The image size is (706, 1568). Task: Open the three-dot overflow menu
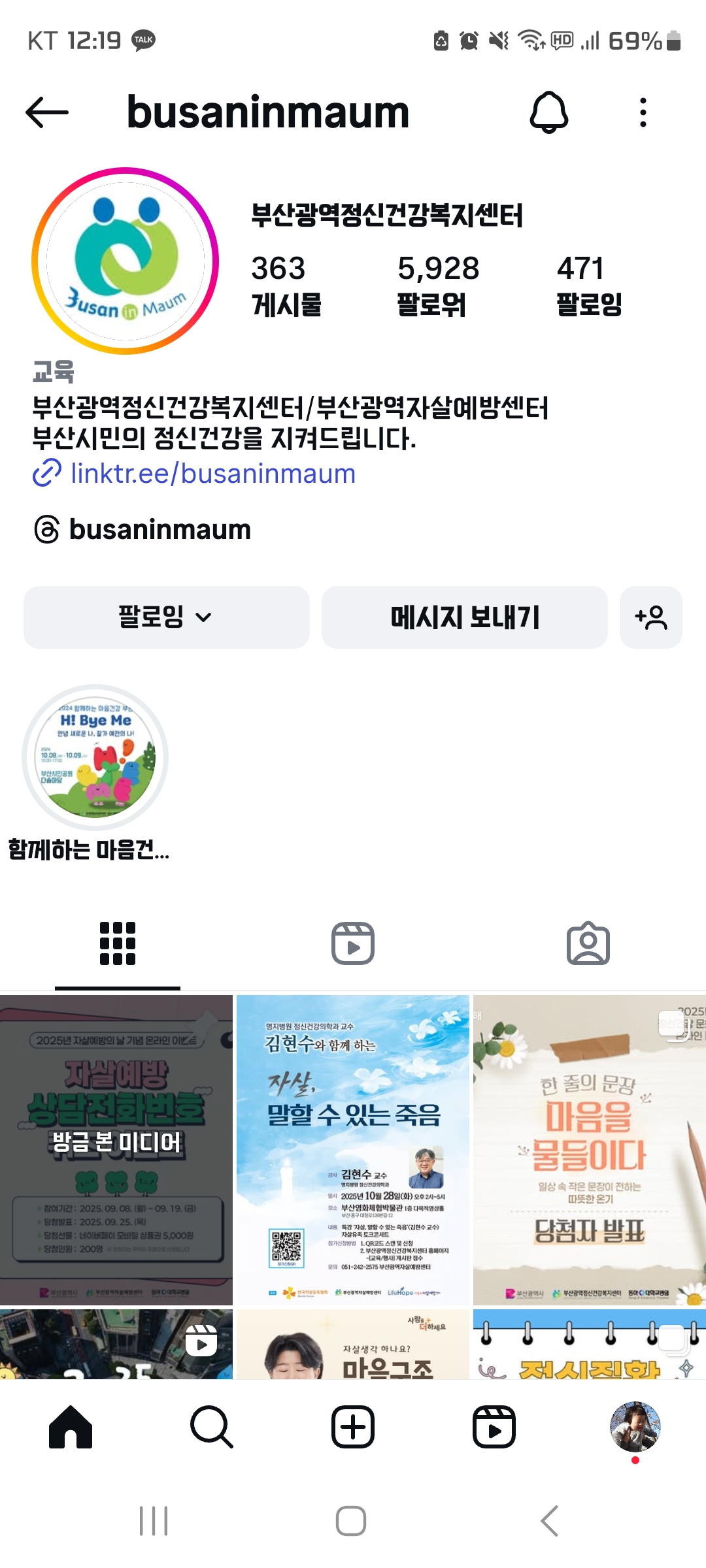click(643, 112)
